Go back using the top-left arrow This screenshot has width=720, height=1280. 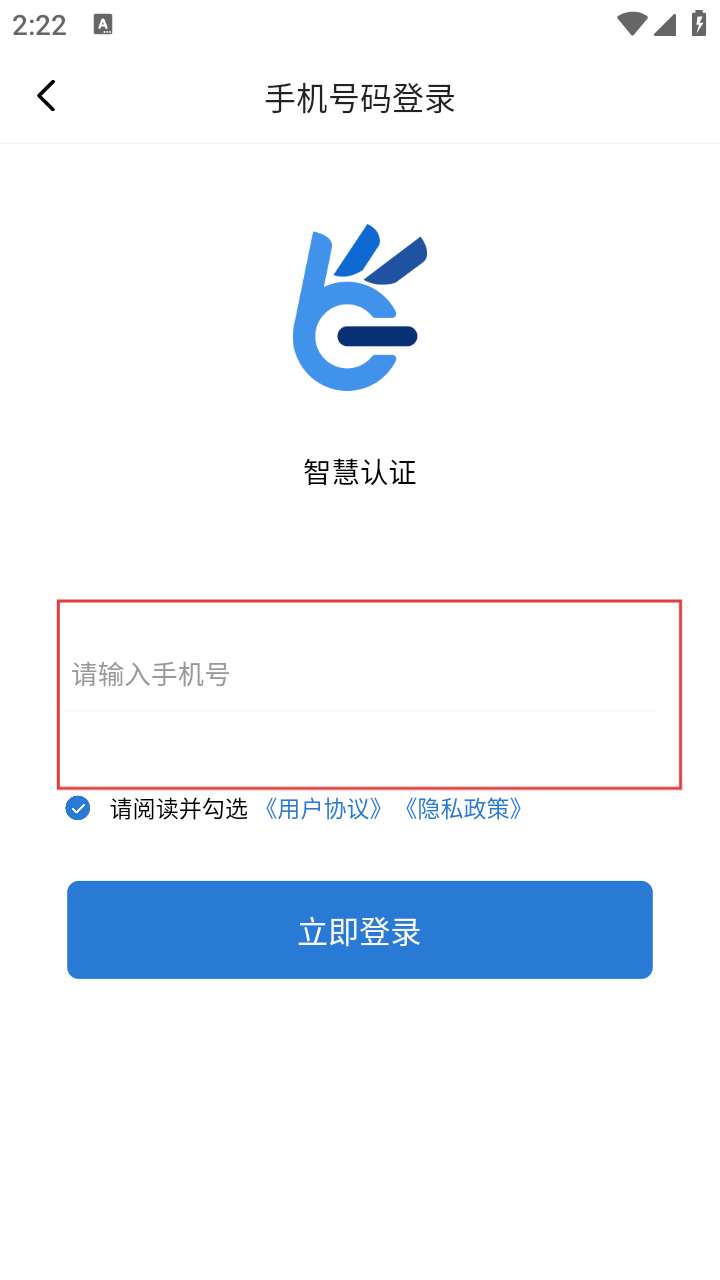(46, 96)
